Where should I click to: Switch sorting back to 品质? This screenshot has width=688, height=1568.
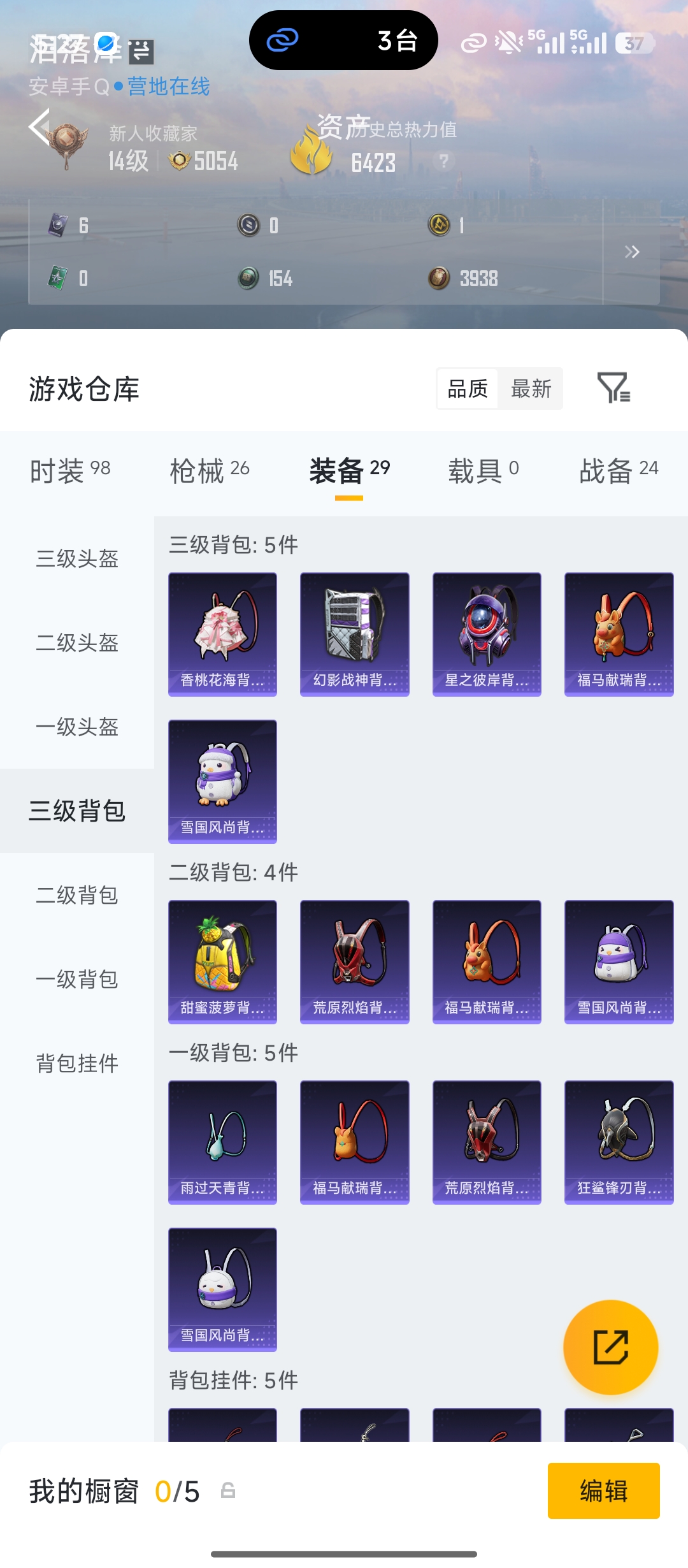pyautogui.click(x=467, y=389)
